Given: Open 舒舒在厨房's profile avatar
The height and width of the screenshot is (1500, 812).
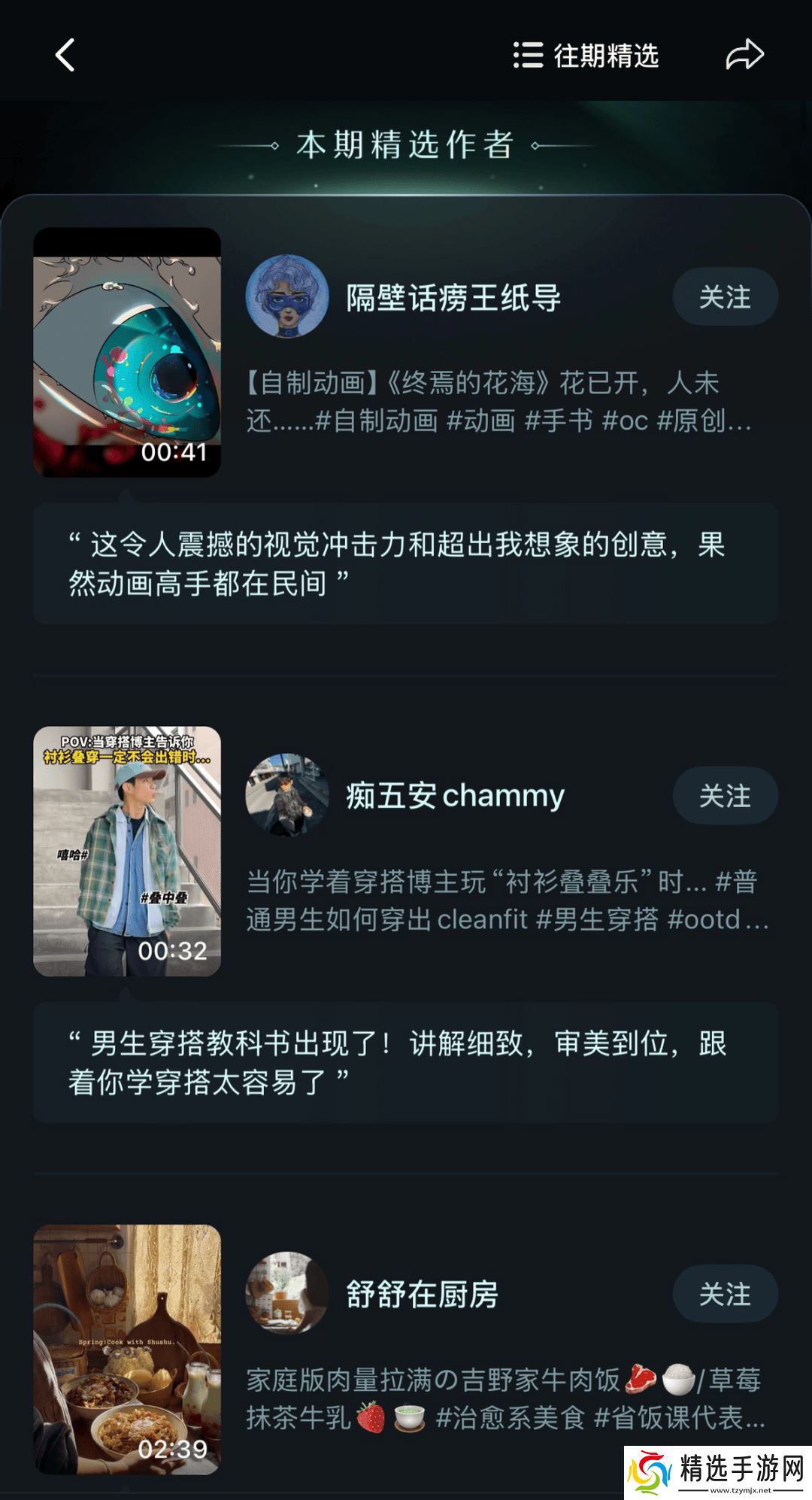Looking at the screenshot, I should click(x=289, y=1294).
